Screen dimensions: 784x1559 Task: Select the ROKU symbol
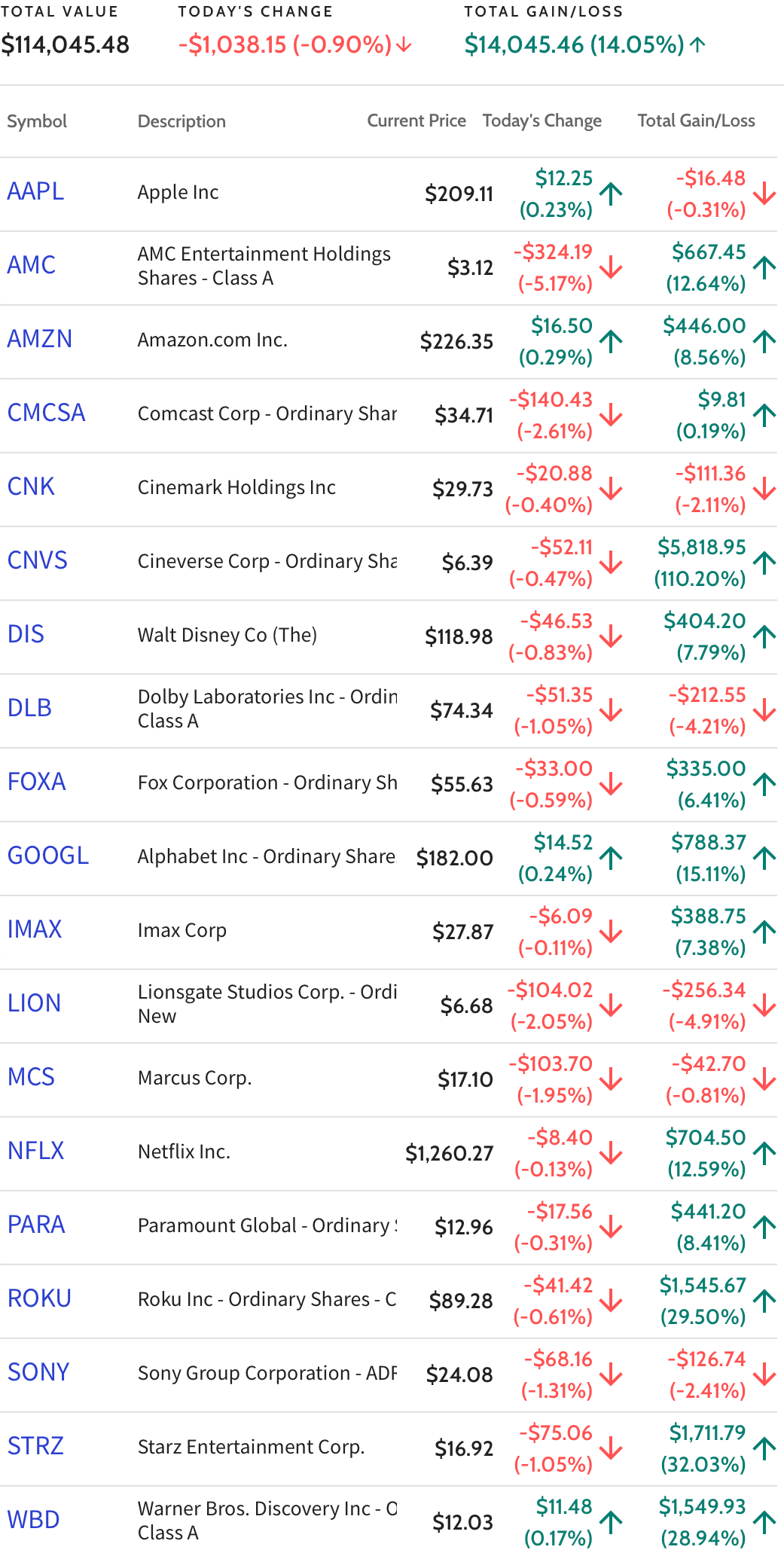pos(39,1298)
